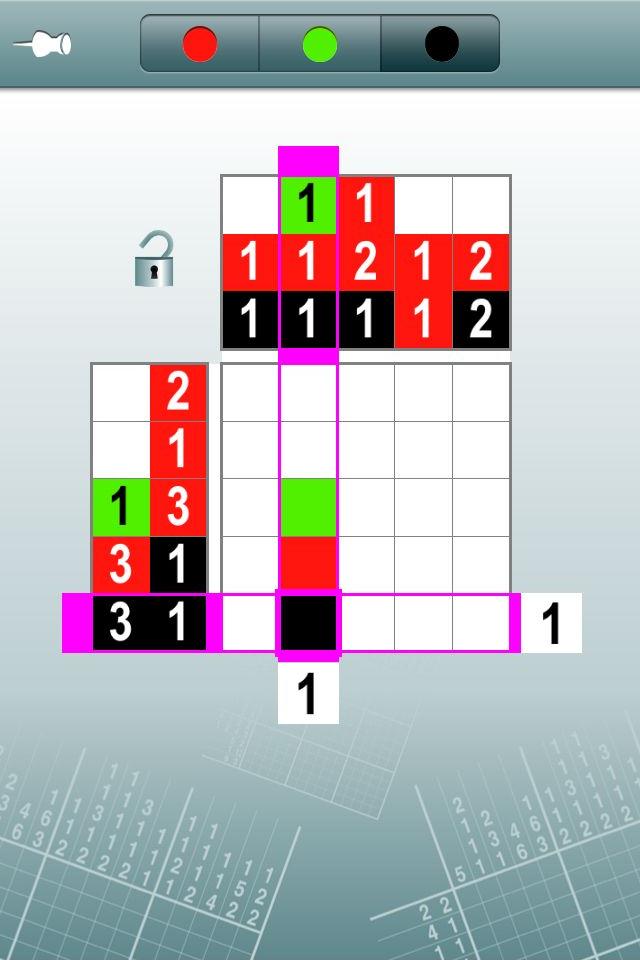Screen dimensions: 640x960
Task: Tap the green filled puzzle cell
Action: (308, 507)
